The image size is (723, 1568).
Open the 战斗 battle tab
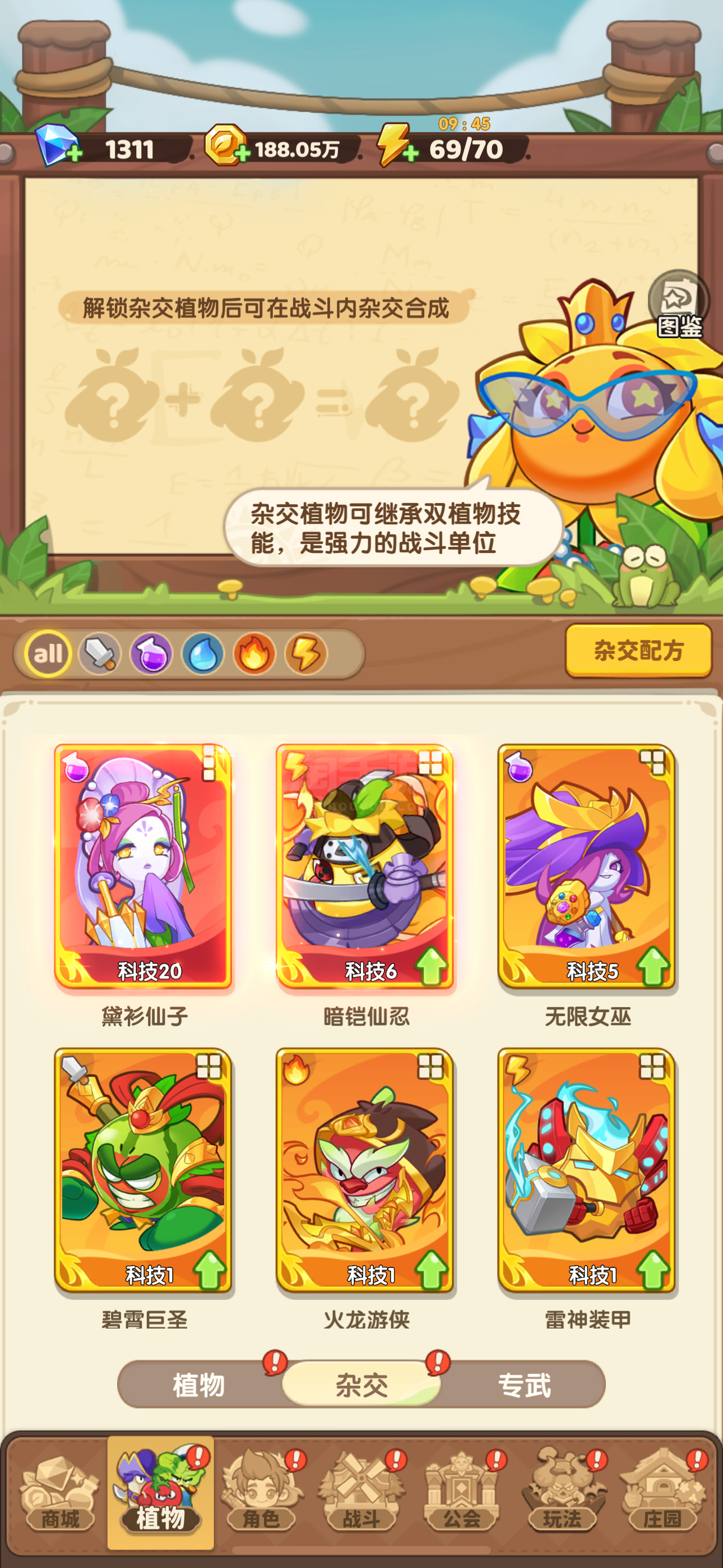(361, 1492)
